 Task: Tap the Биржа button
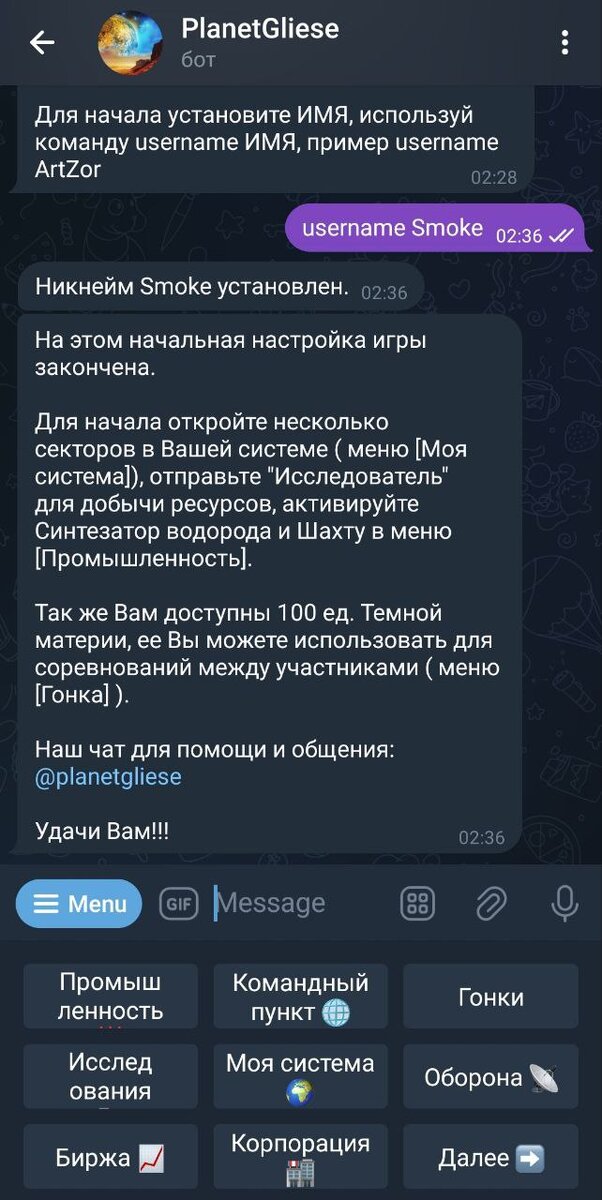pyautogui.click(x=110, y=1157)
